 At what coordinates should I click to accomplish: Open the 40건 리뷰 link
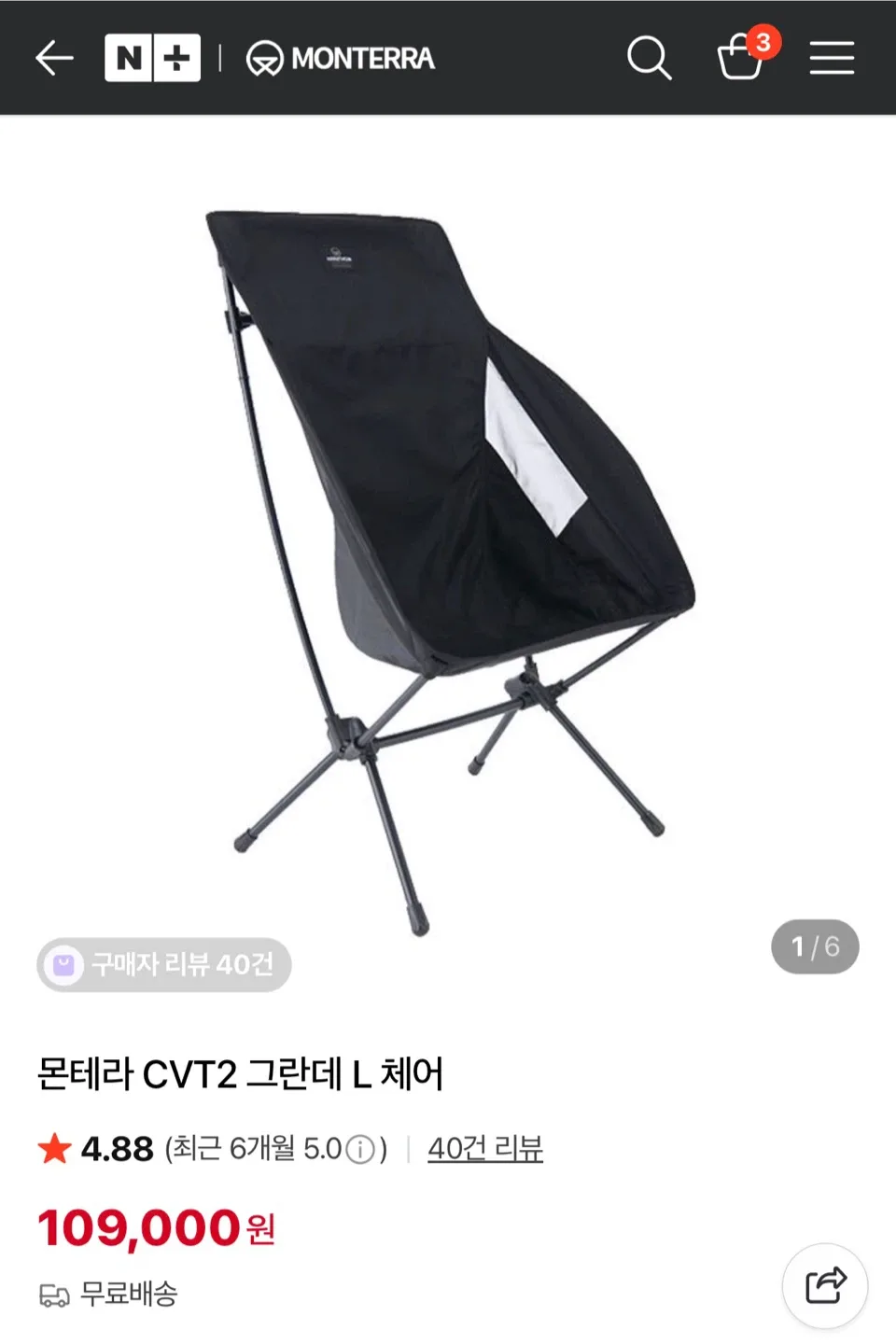(x=485, y=1148)
